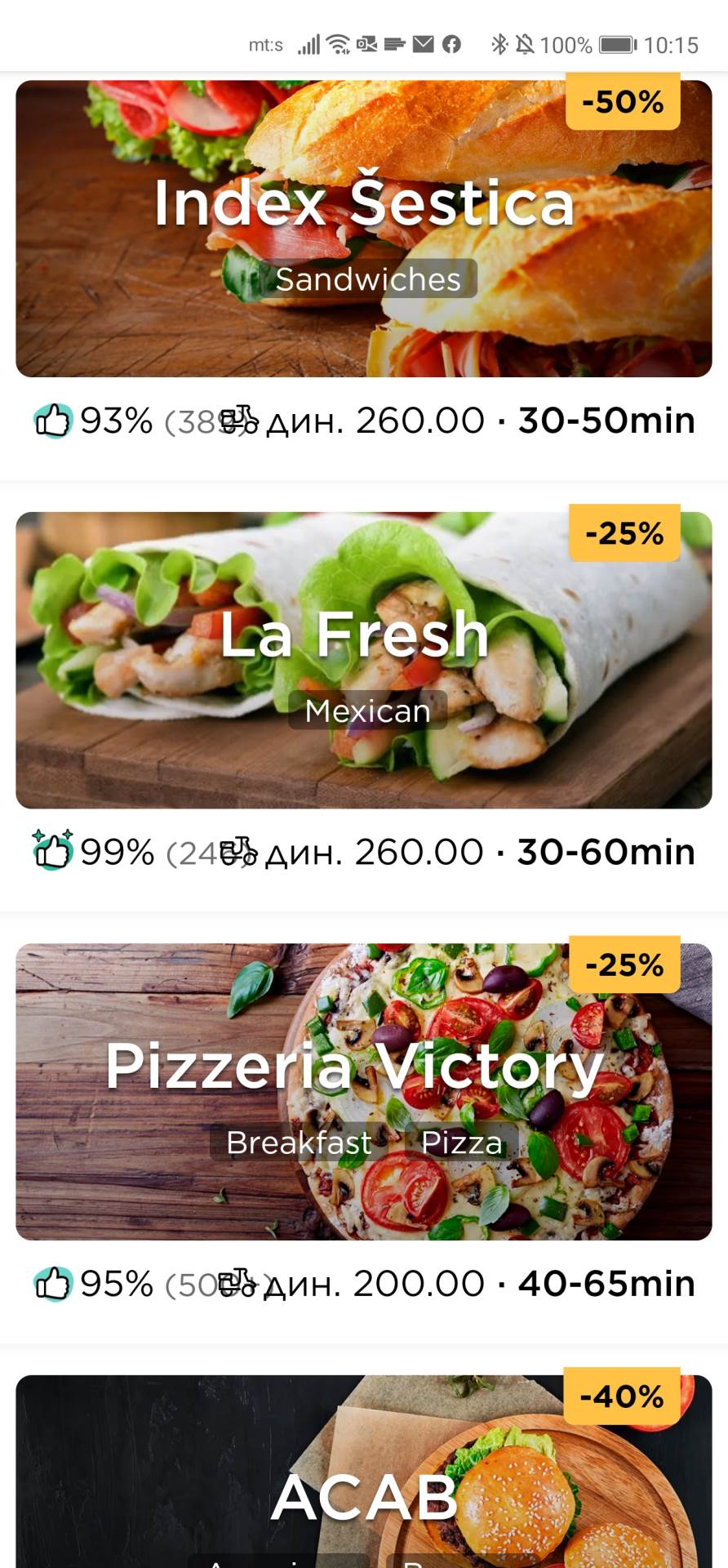Tap the ACAB restaurant banner image
The height and width of the screenshot is (1568, 728).
(x=364, y=1470)
